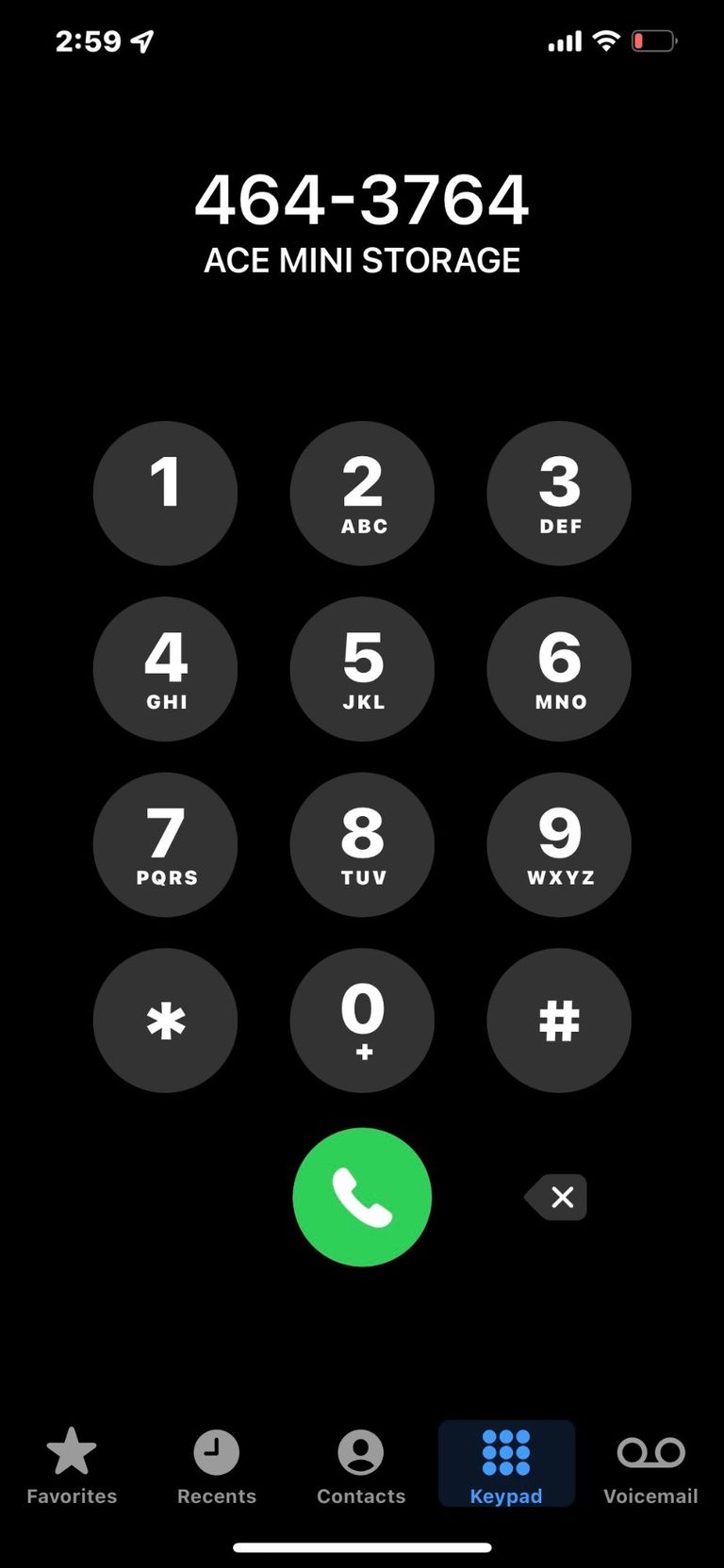Call the number with the green phone button
The width and height of the screenshot is (724, 1568).
coord(362,1197)
